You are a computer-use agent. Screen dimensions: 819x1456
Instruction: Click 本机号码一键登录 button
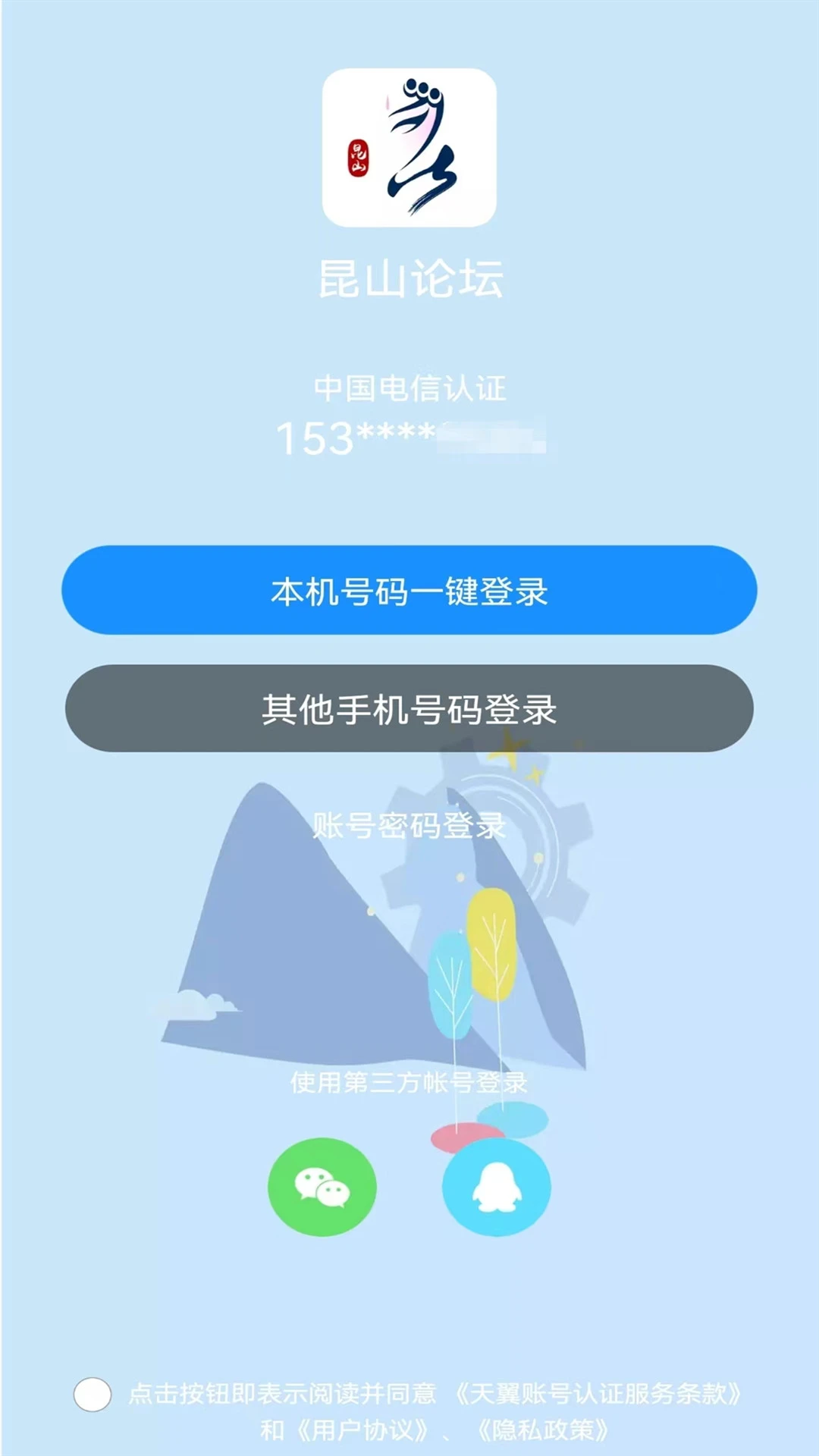[x=409, y=591]
